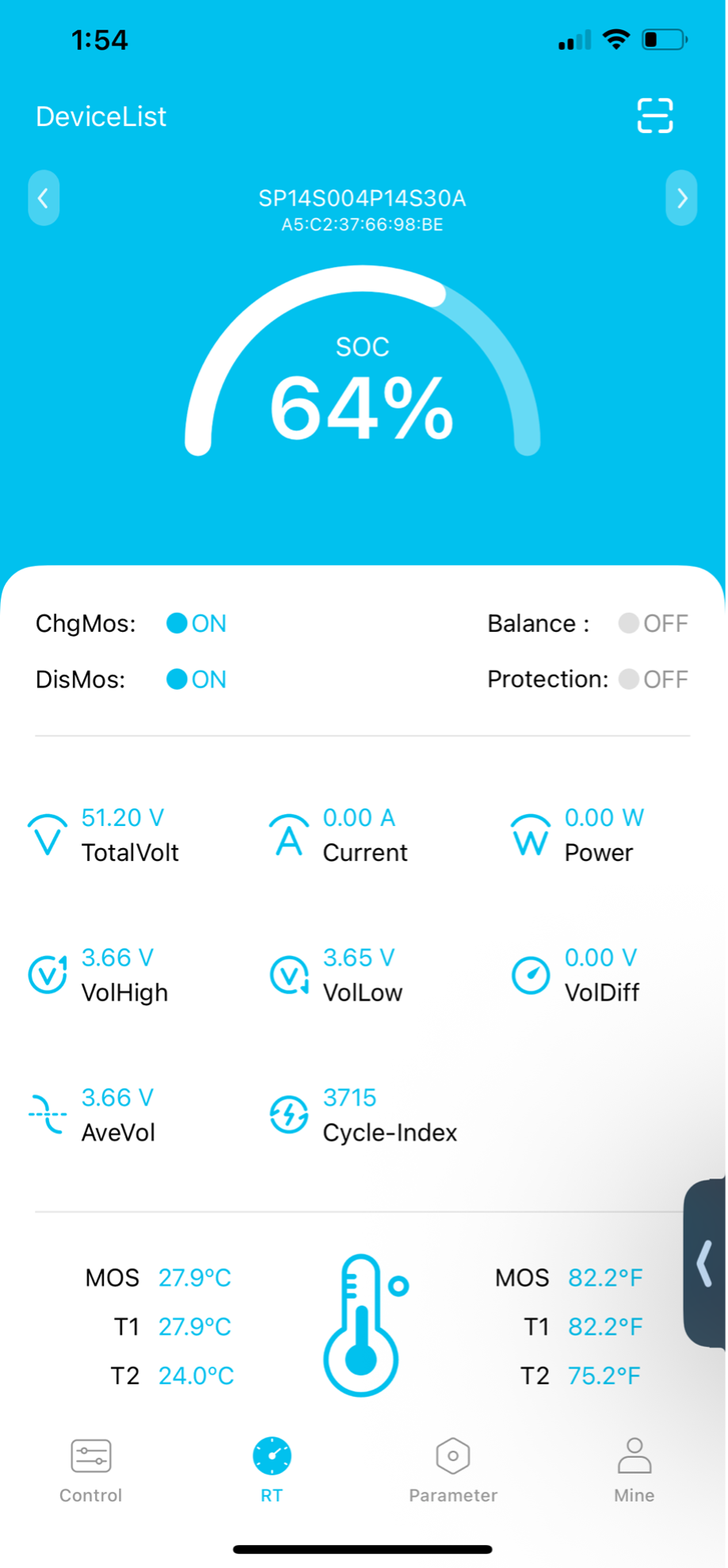This screenshot has width=728, height=1568.
Task: Go to the next device
Action: pos(681,198)
